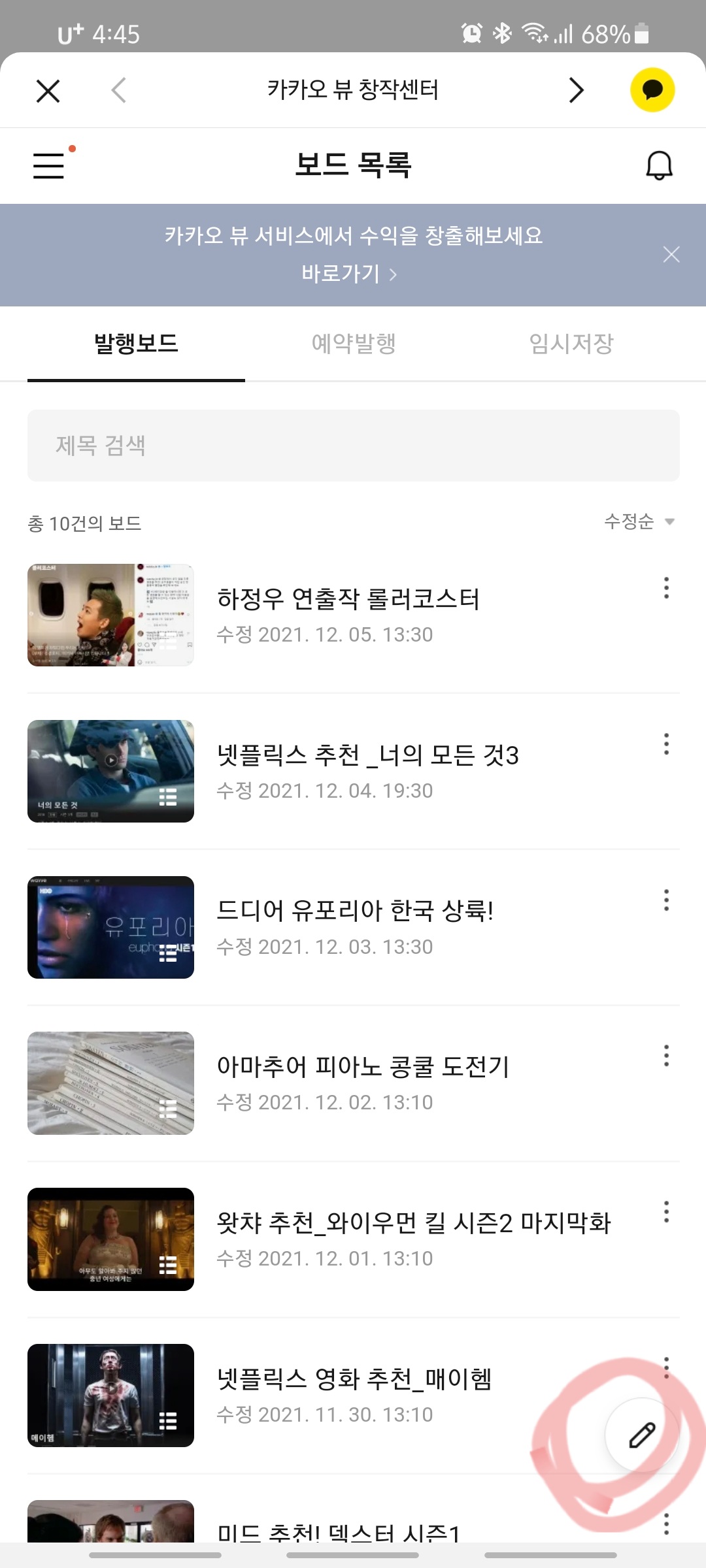Open the board 드디어 유포리아 한국 상륙!
The height and width of the screenshot is (1568, 706).
(x=354, y=911)
